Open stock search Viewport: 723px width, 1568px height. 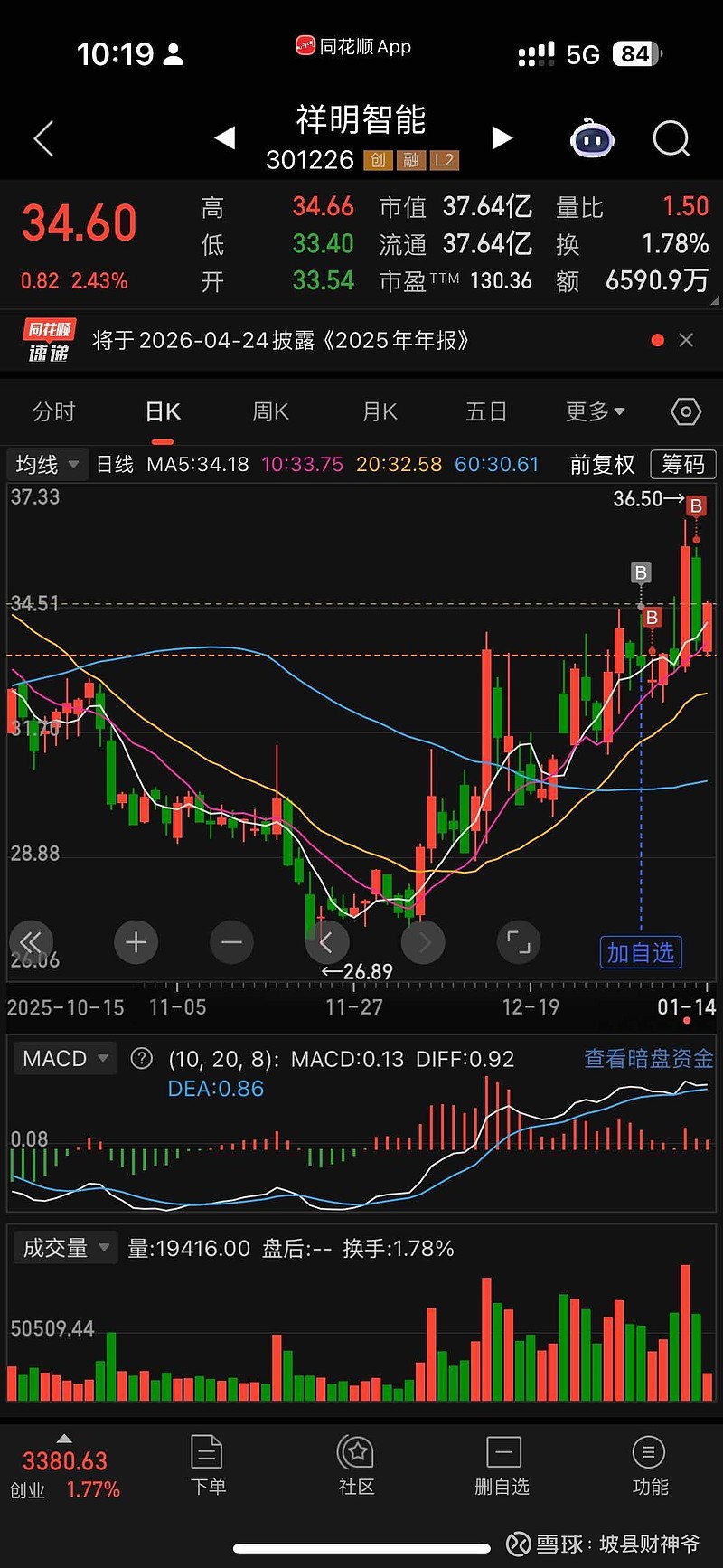(671, 139)
